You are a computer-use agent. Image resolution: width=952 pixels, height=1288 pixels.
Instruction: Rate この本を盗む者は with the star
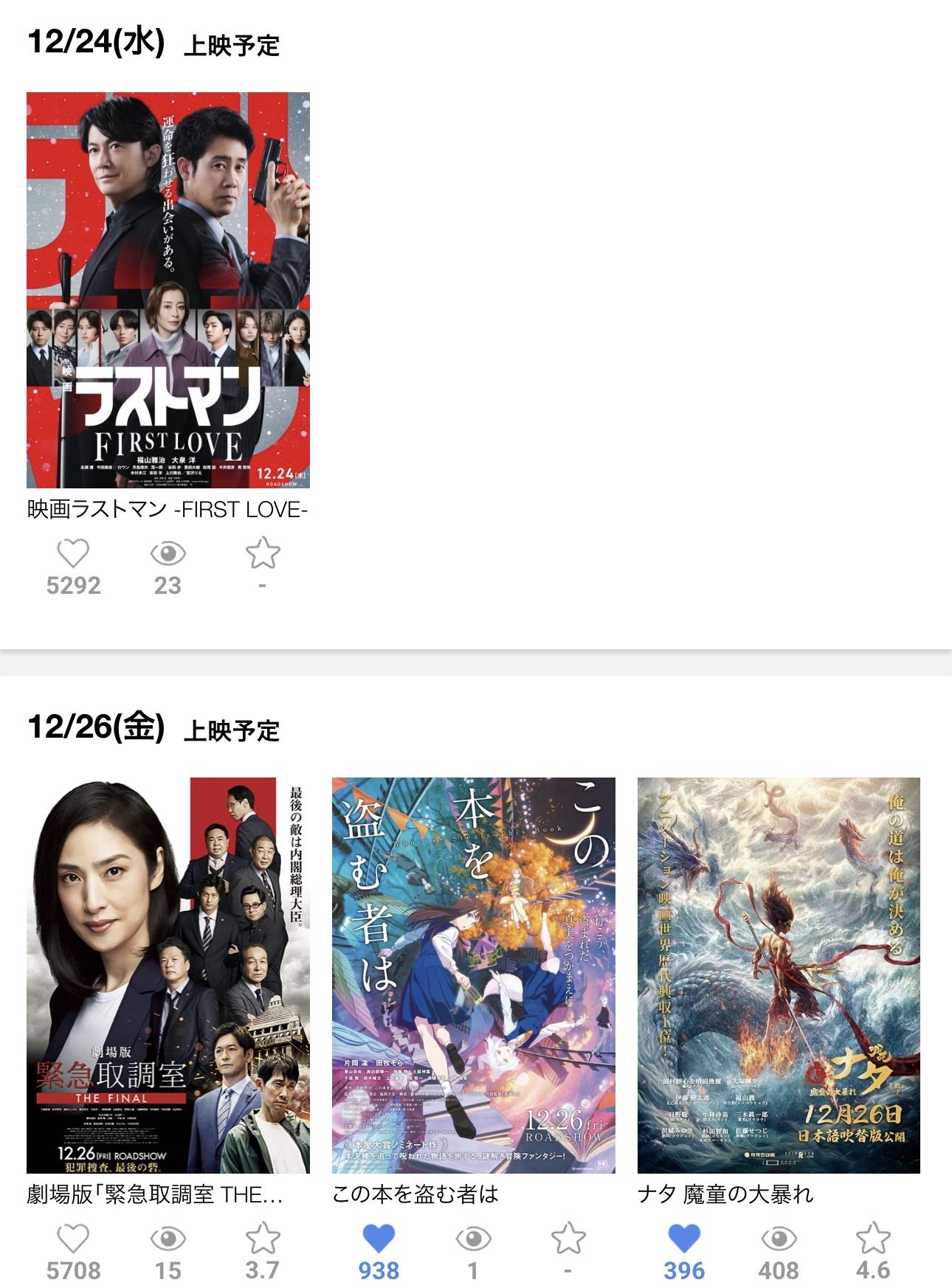[x=568, y=1239]
